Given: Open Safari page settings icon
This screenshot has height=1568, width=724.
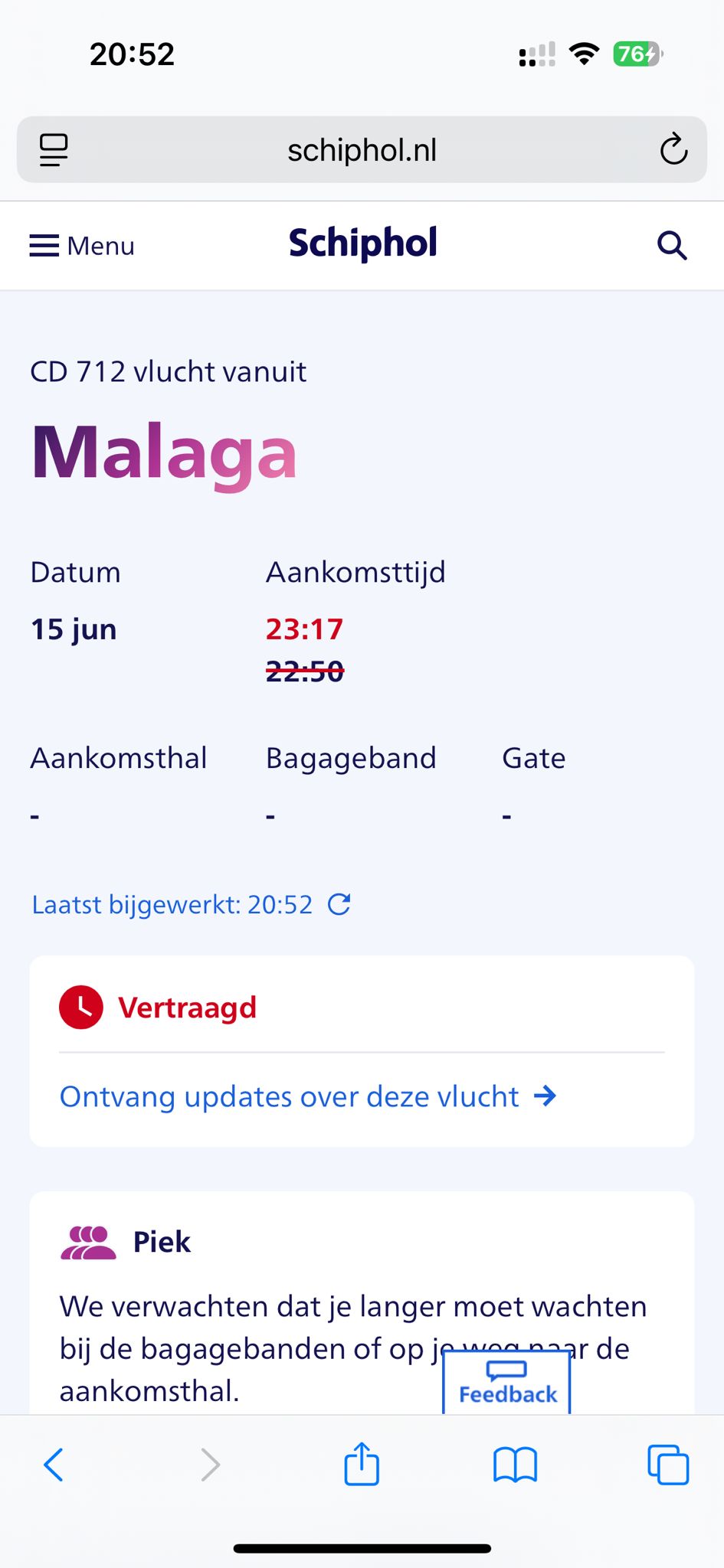Looking at the screenshot, I should point(54,149).
